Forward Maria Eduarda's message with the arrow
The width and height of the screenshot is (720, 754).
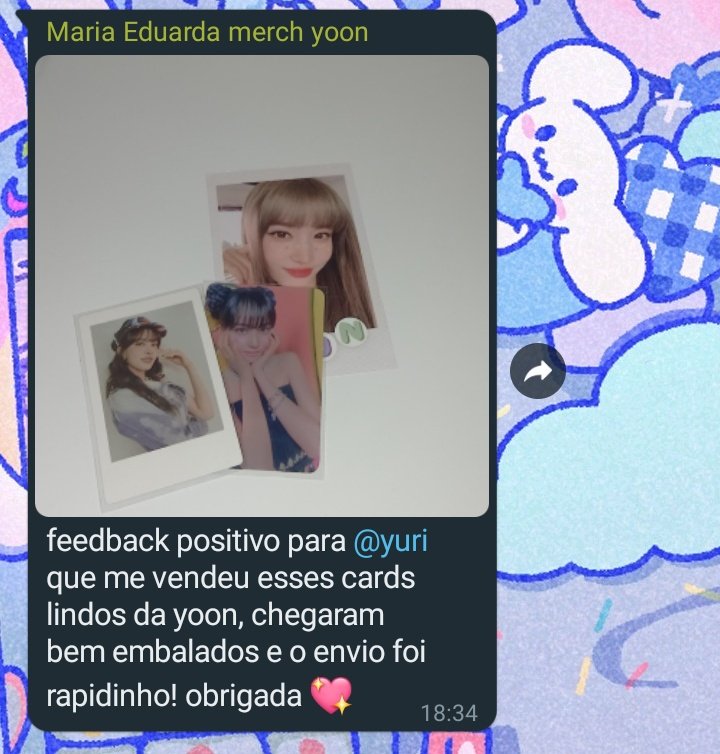click(x=538, y=373)
